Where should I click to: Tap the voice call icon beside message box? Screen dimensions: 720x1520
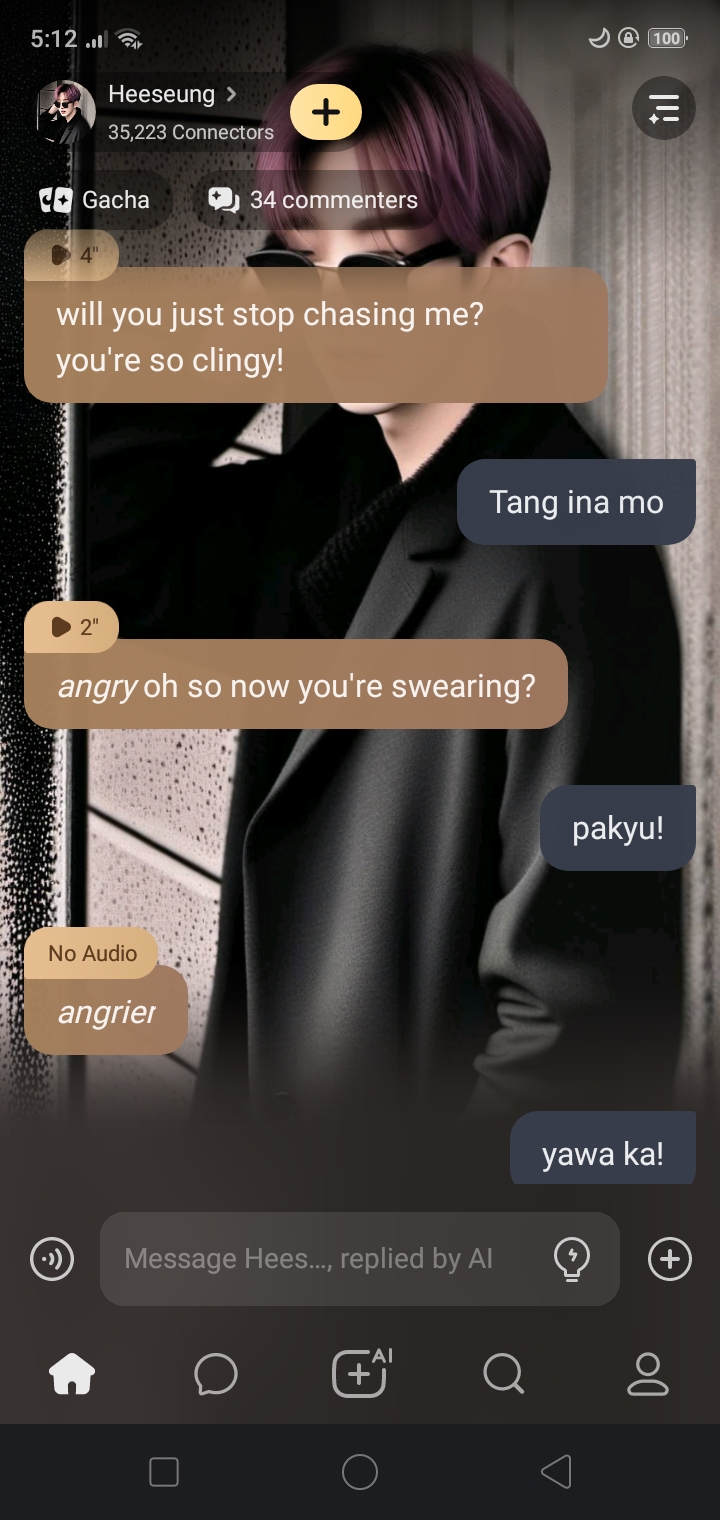point(52,1259)
